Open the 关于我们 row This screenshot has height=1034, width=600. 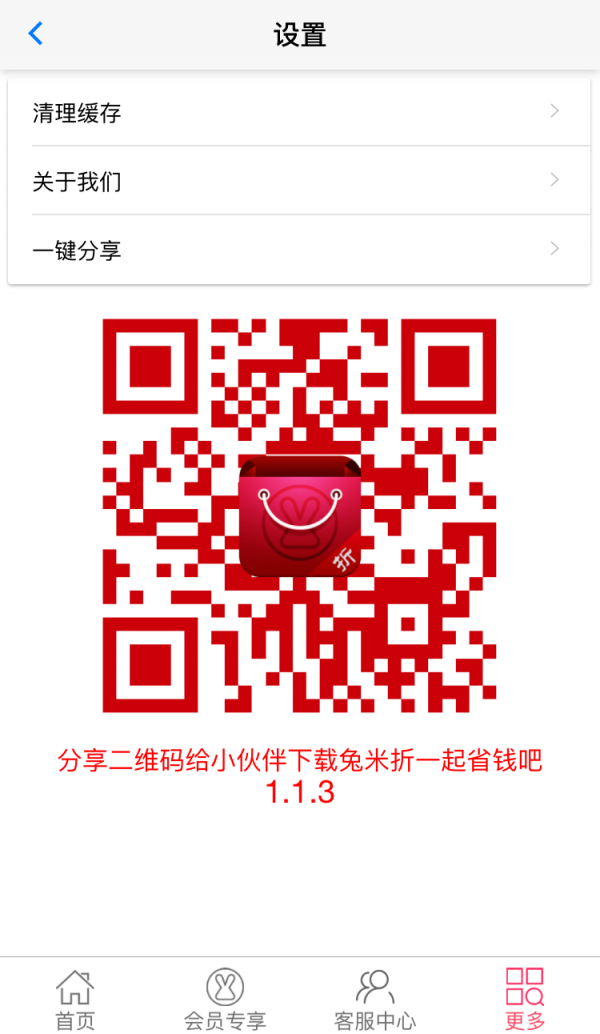(x=299, y=181)
